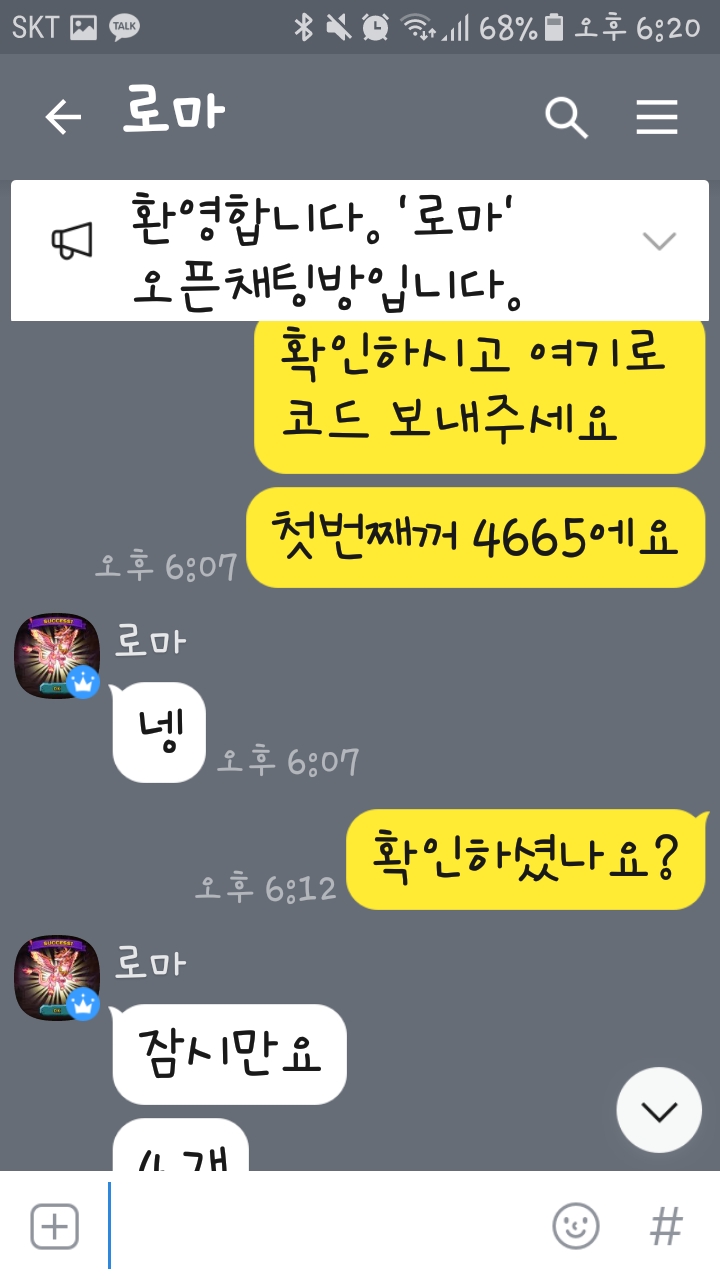Image resolution: width=720 pixels, height=1280 pixels.
Task: Open the plus attachment menu
Action: pos(54,1226)
